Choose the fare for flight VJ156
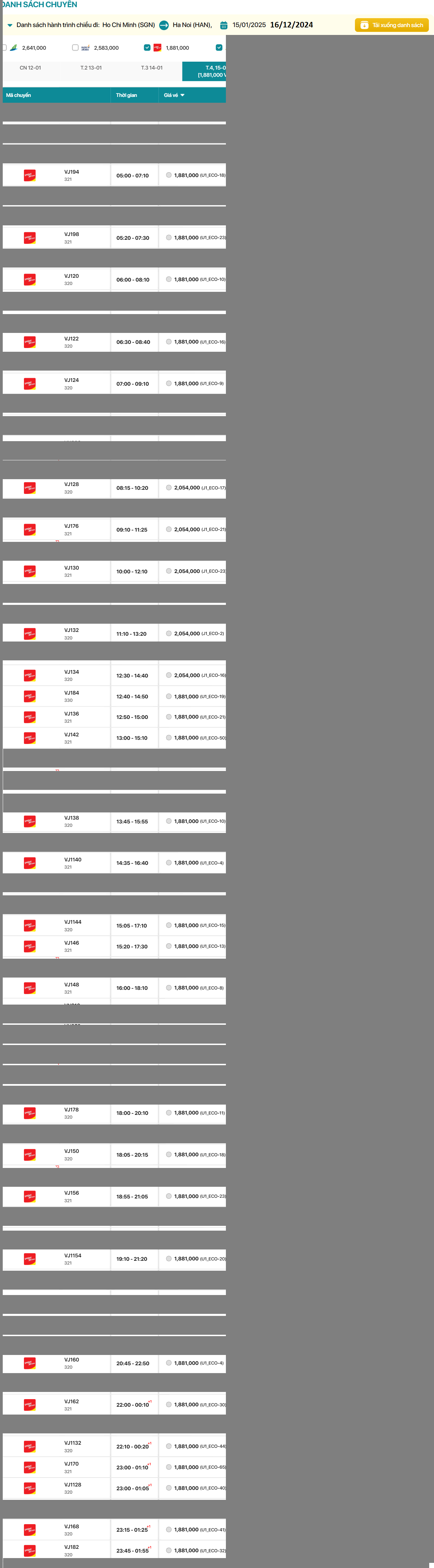 (169, 1196)
